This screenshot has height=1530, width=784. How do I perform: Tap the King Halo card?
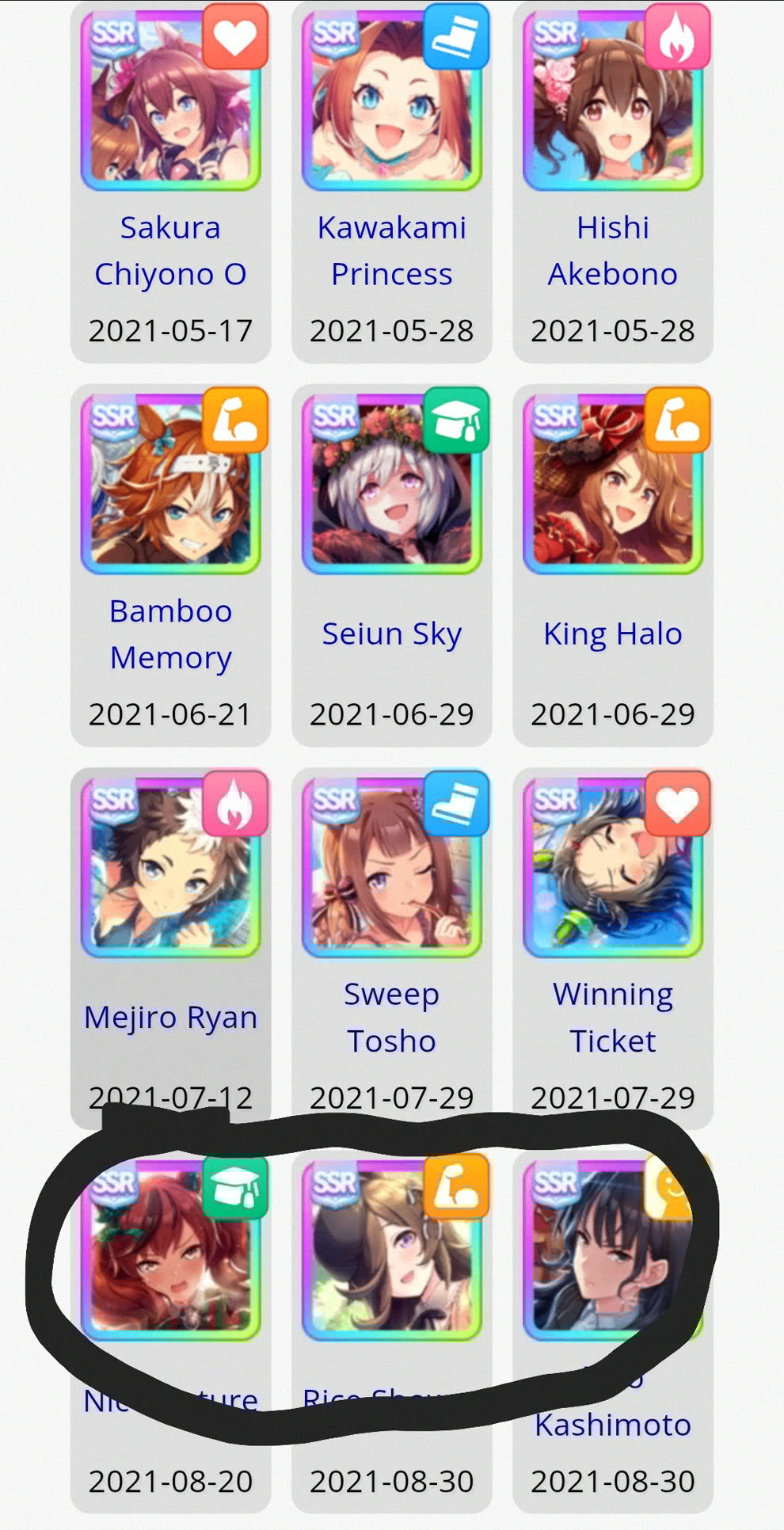click(612, 485)
